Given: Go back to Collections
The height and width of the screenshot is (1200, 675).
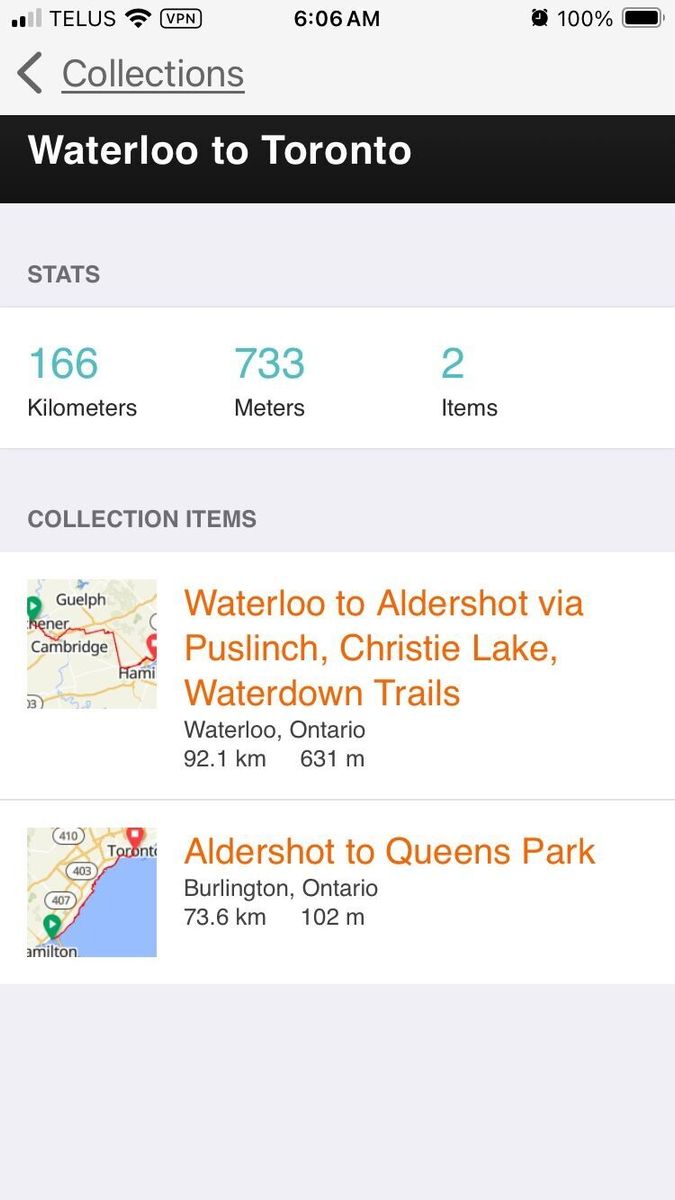Looking at the screenshot, I should [131, 74].
